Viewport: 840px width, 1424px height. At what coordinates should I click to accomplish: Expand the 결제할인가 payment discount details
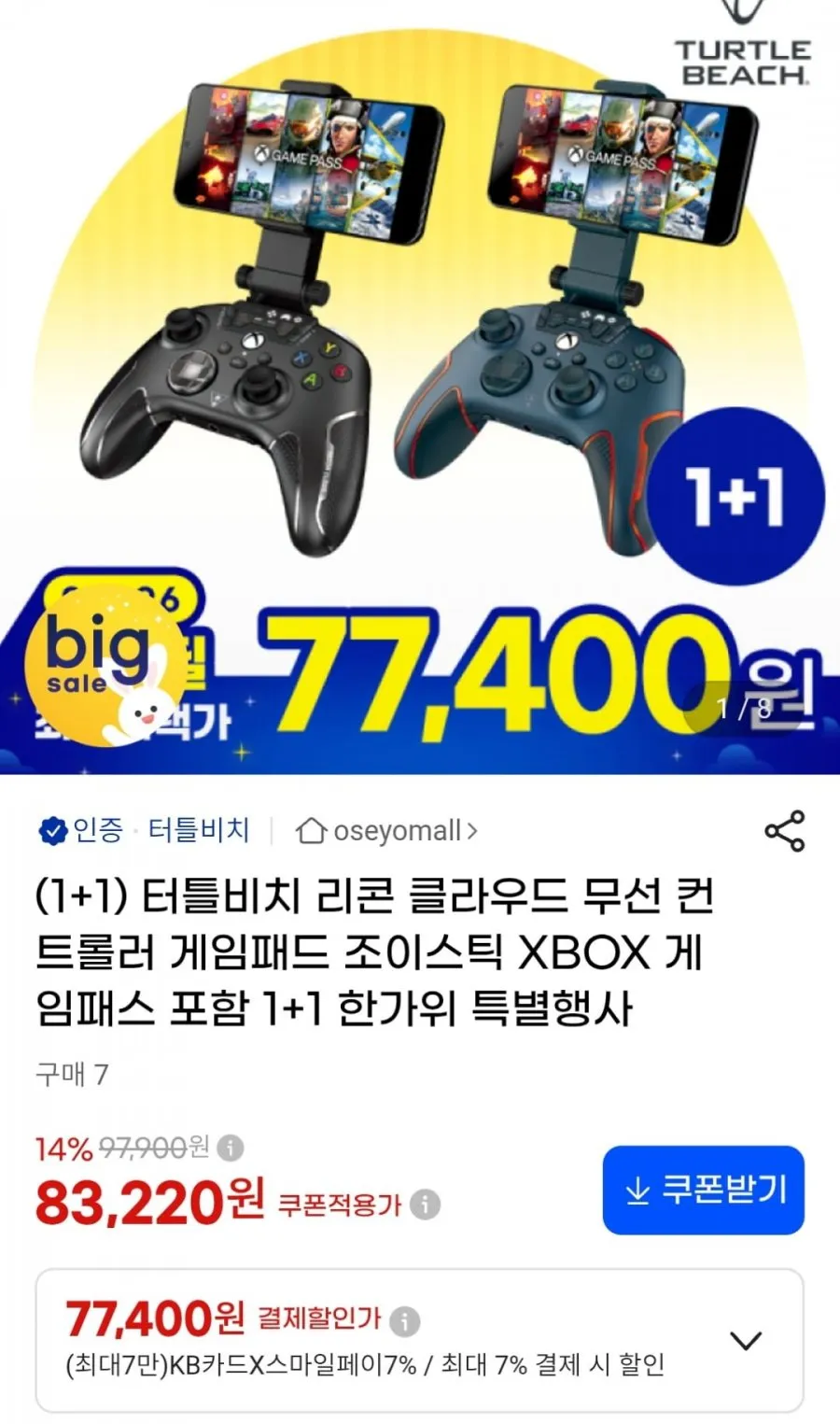pyautogui.click(x=746, y=1341)
